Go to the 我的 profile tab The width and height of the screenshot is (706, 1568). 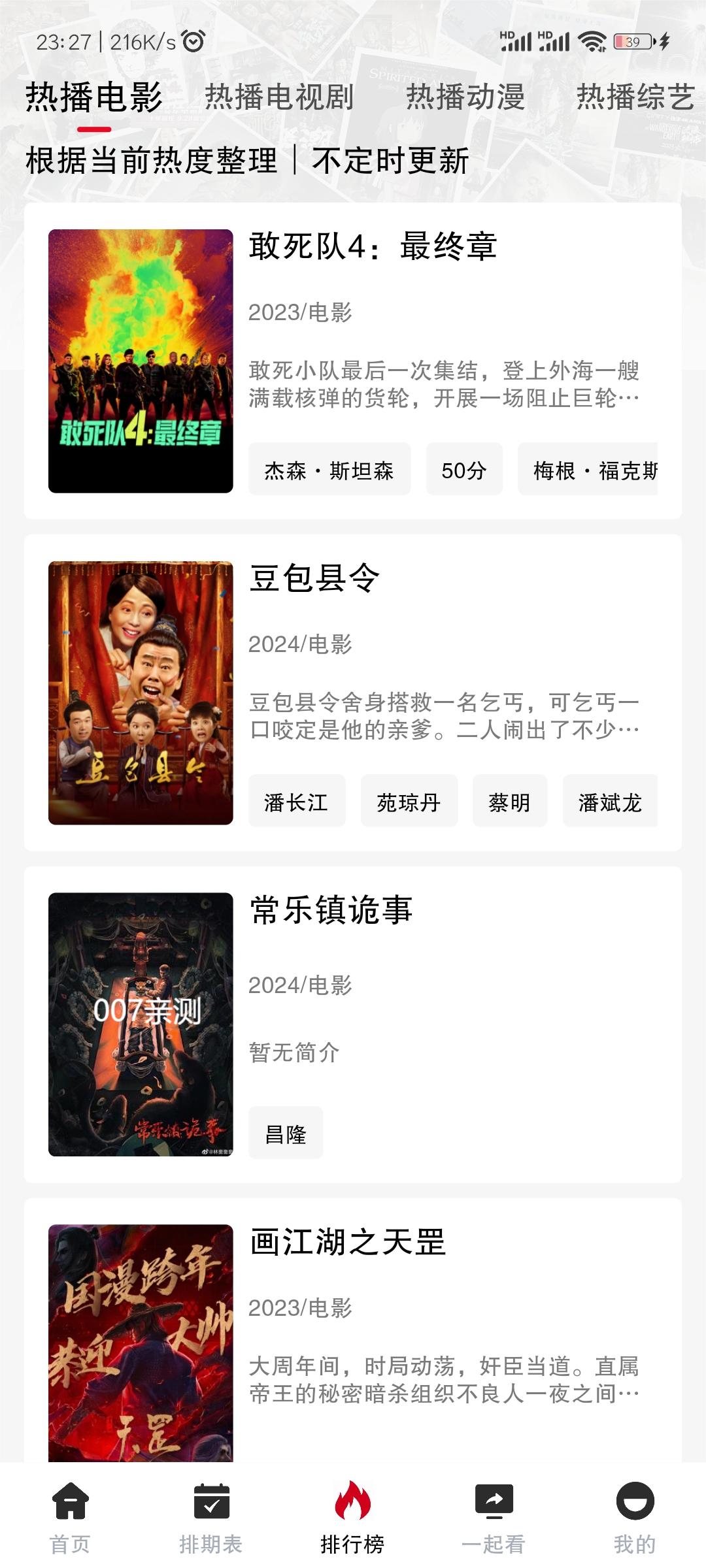coord(634,1516)
